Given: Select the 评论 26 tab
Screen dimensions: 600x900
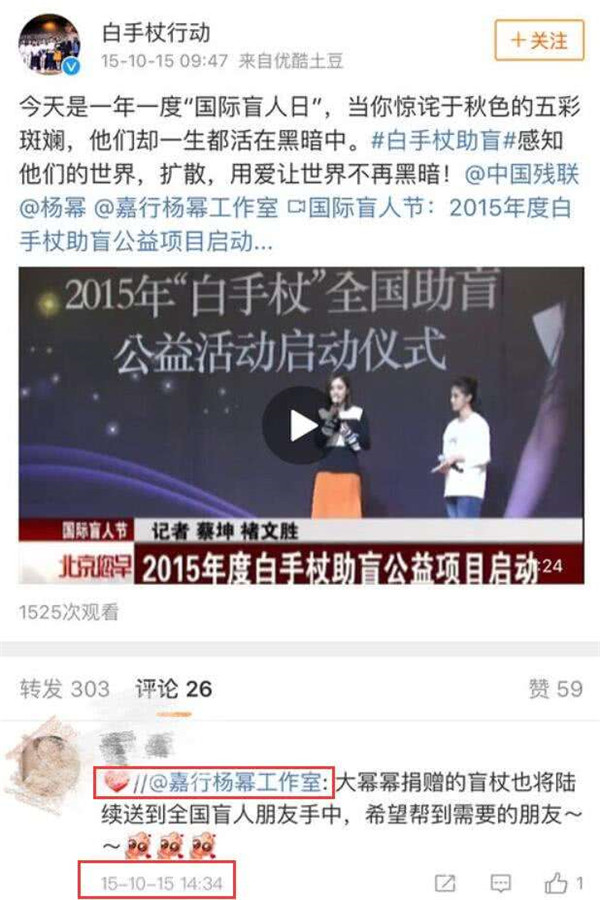Looking at the screenshot, I should (x=174, y=688).
